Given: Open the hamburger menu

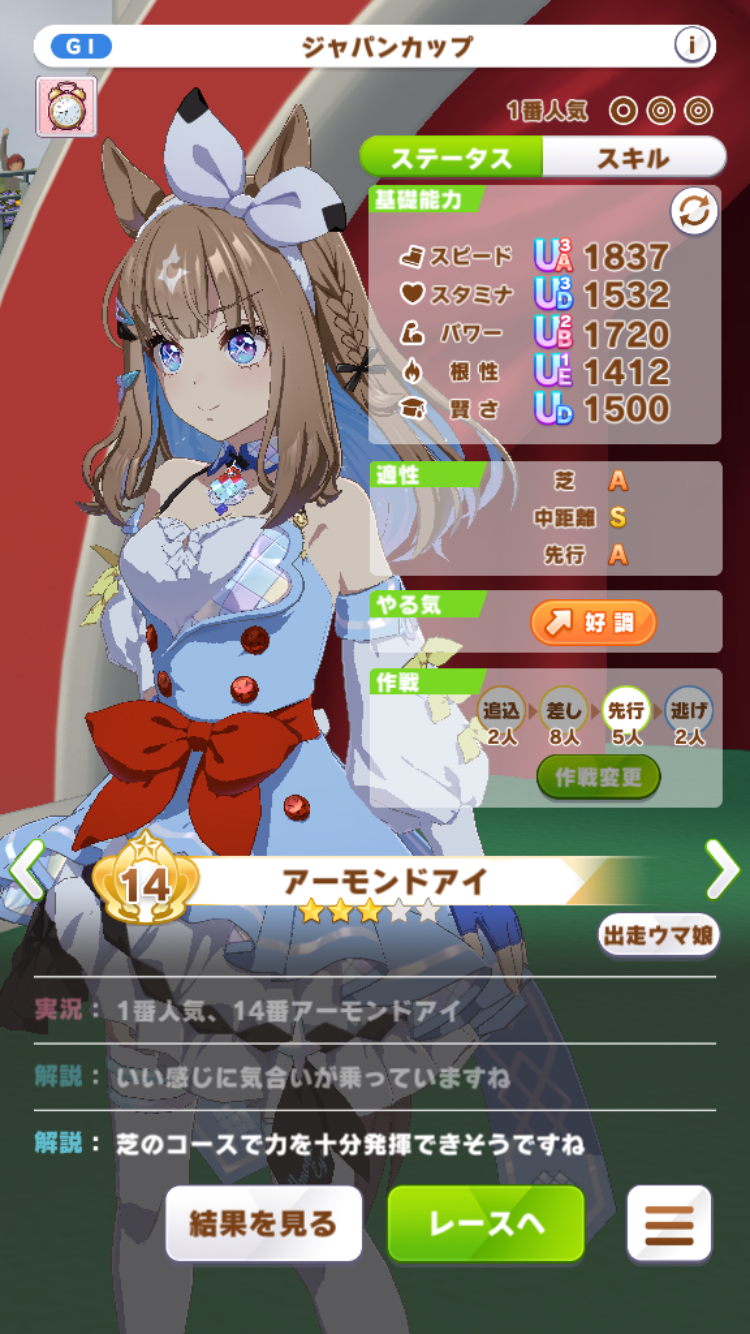Looking at the screenshot, I should (x=669, y=1223).
